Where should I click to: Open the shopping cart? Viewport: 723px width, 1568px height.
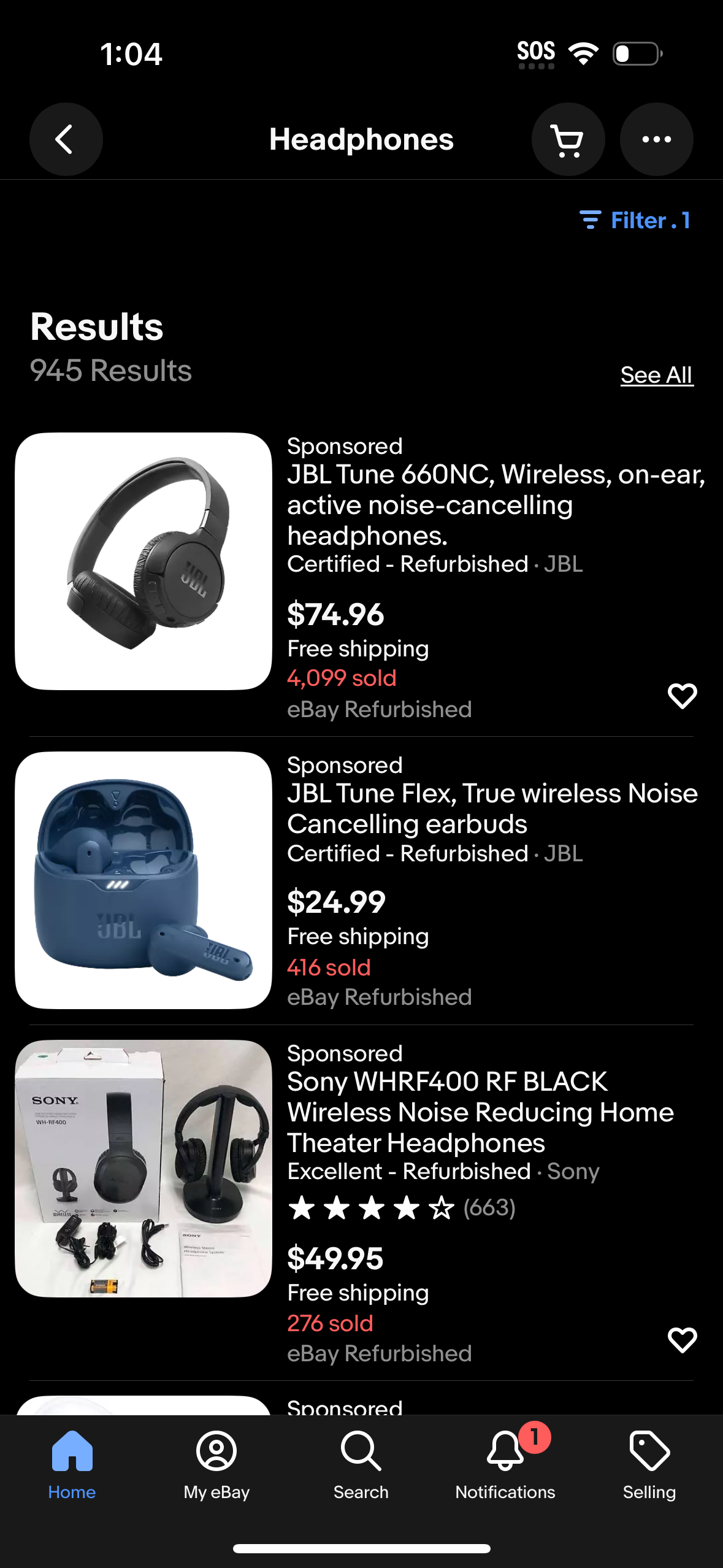coord(567,139)
